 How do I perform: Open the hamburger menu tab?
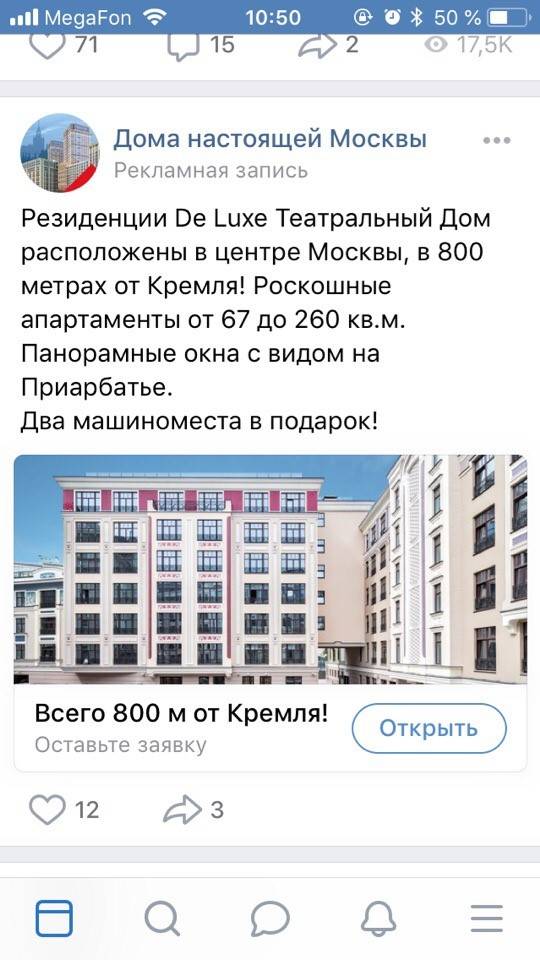487,918
